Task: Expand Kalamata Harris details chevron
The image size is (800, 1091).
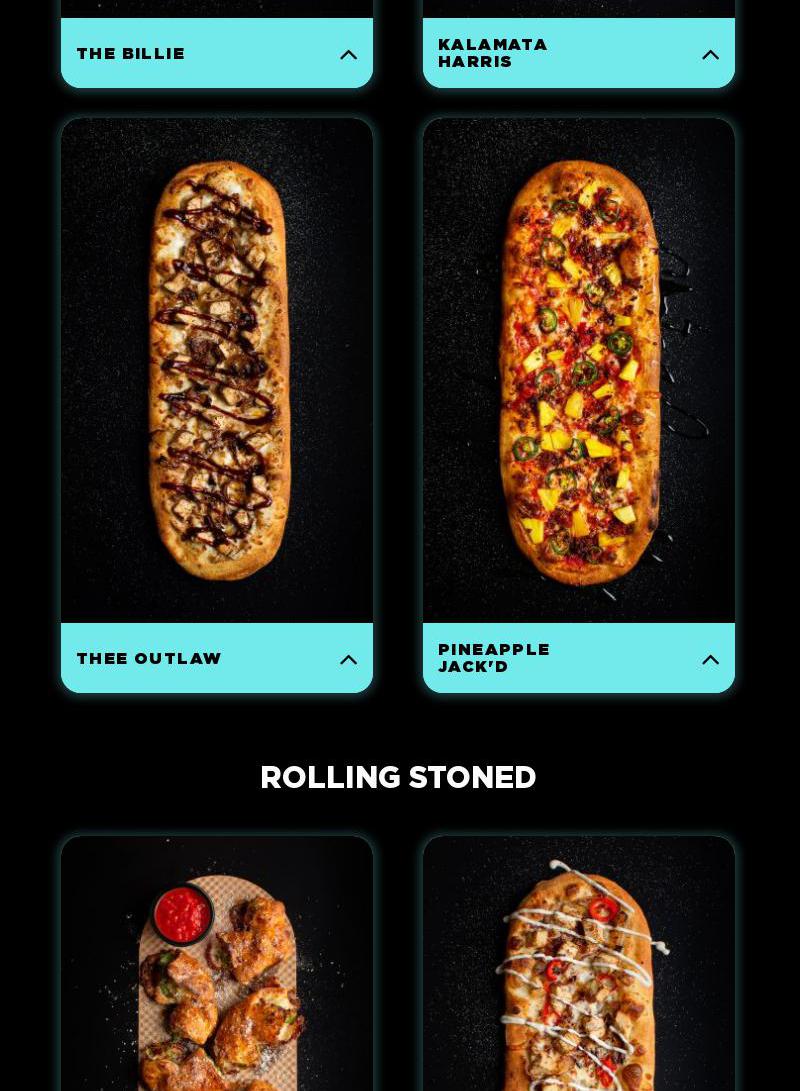Action: click(x=710, y=55)
